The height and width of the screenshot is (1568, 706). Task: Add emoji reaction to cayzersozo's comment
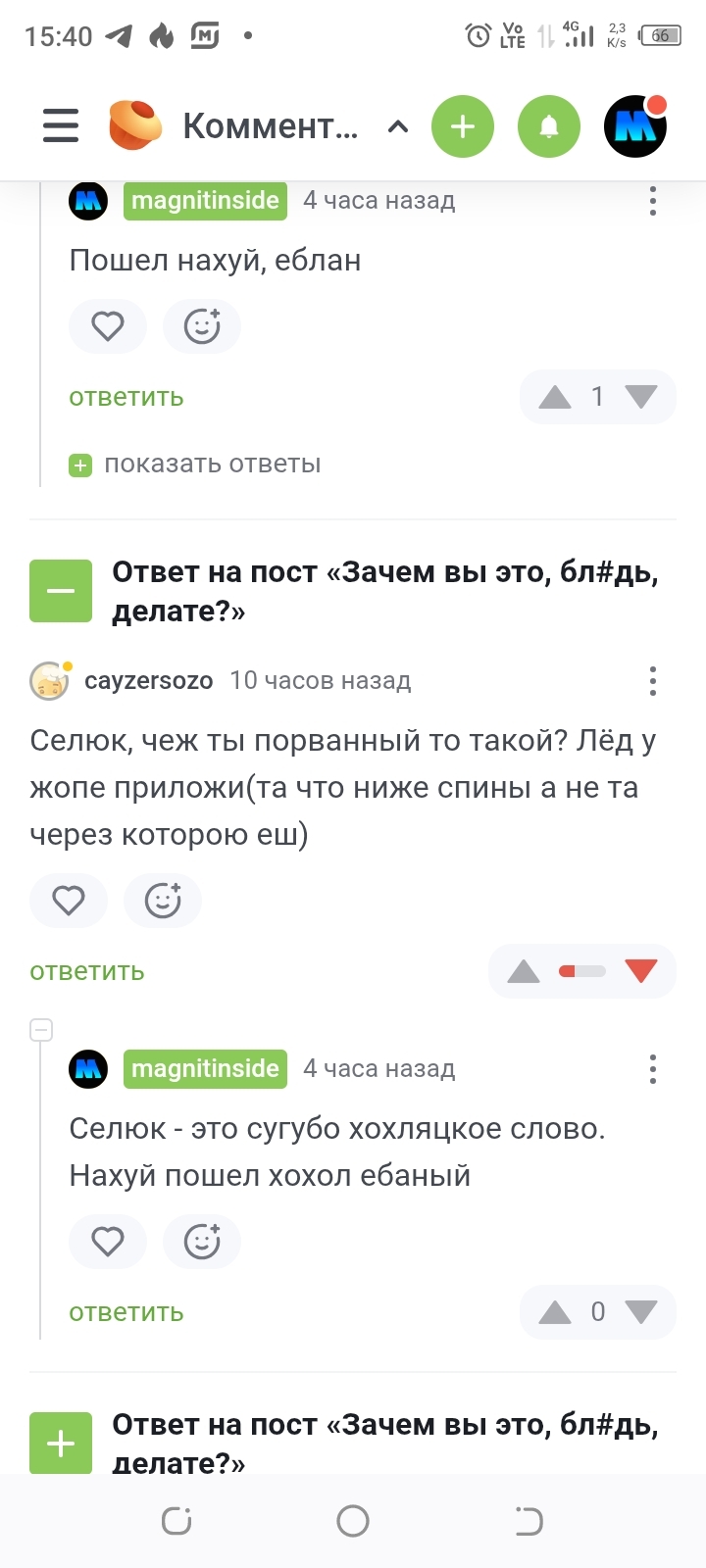163,901
